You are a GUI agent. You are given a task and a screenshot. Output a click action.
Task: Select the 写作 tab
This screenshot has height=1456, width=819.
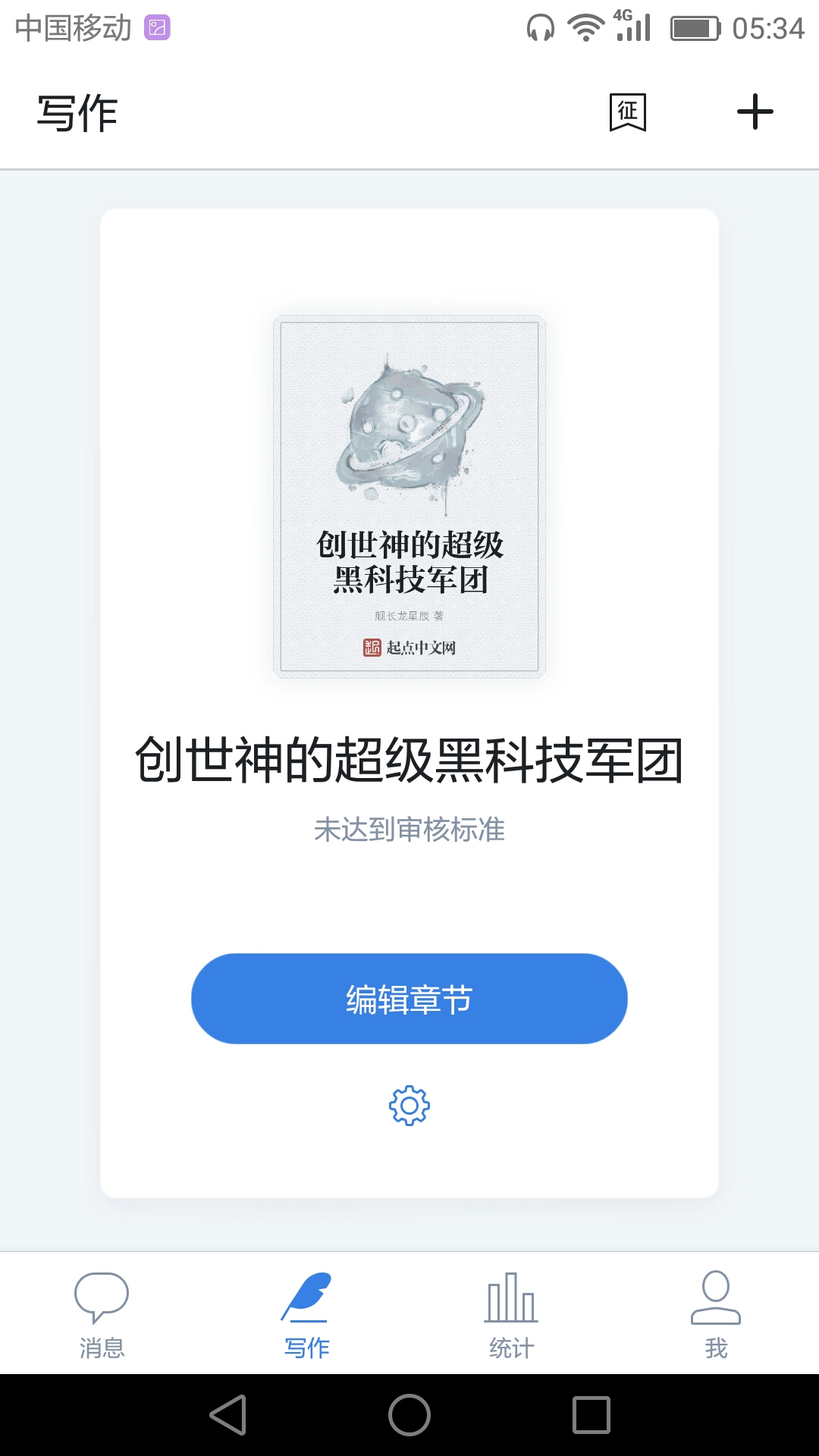click(x=306, y=1314)
